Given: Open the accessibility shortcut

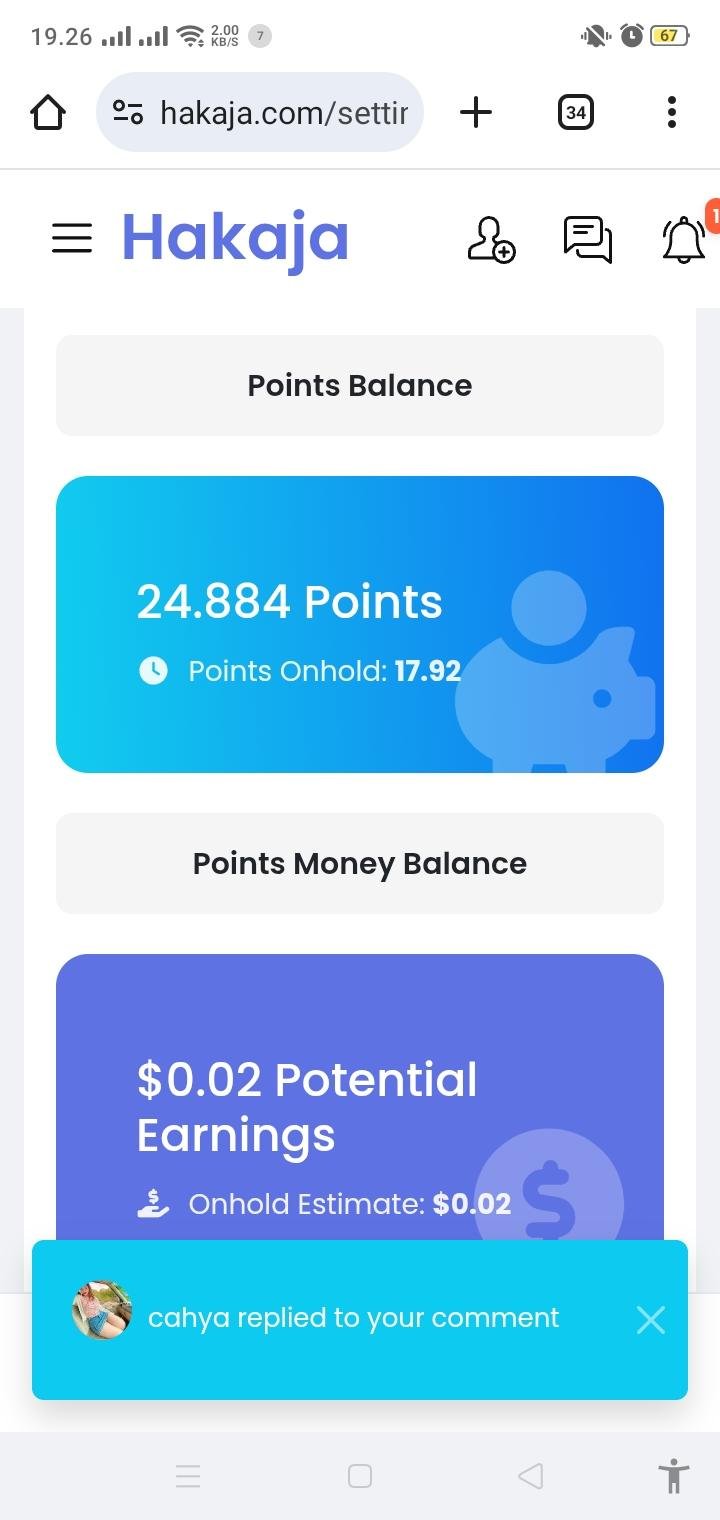Looking at the screenshot, I should (674, 1476).
